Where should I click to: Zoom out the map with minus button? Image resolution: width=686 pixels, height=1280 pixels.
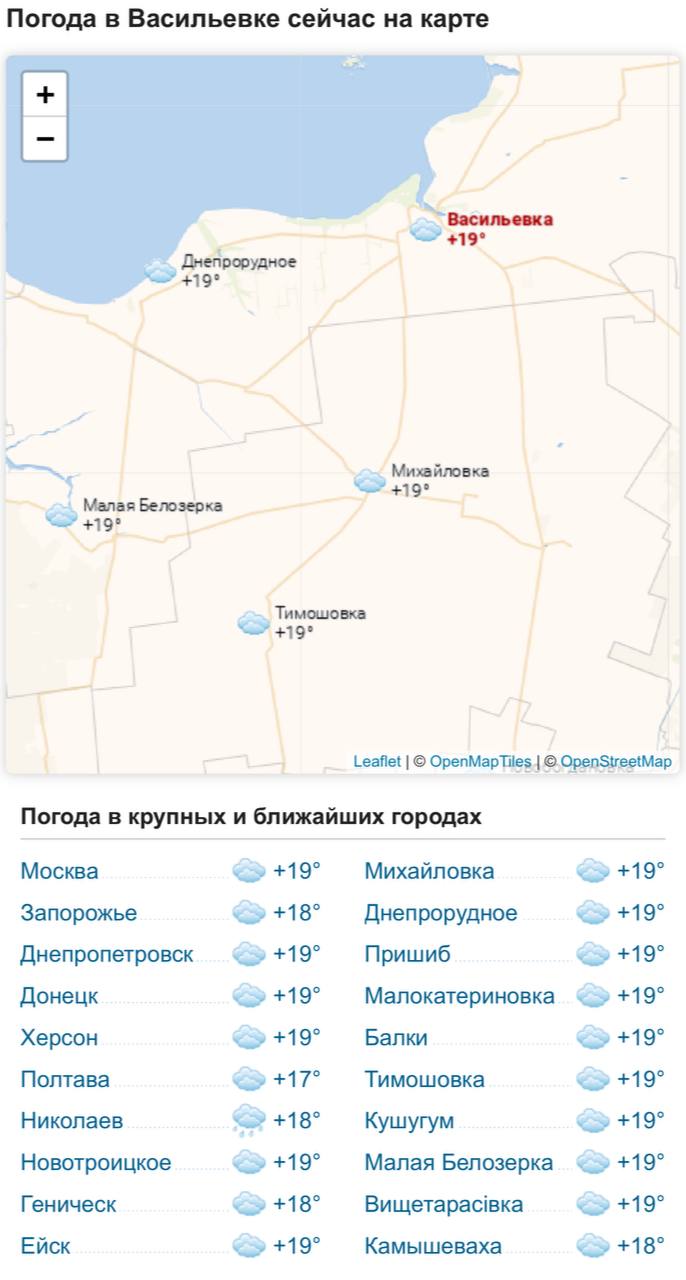(45, 139)
